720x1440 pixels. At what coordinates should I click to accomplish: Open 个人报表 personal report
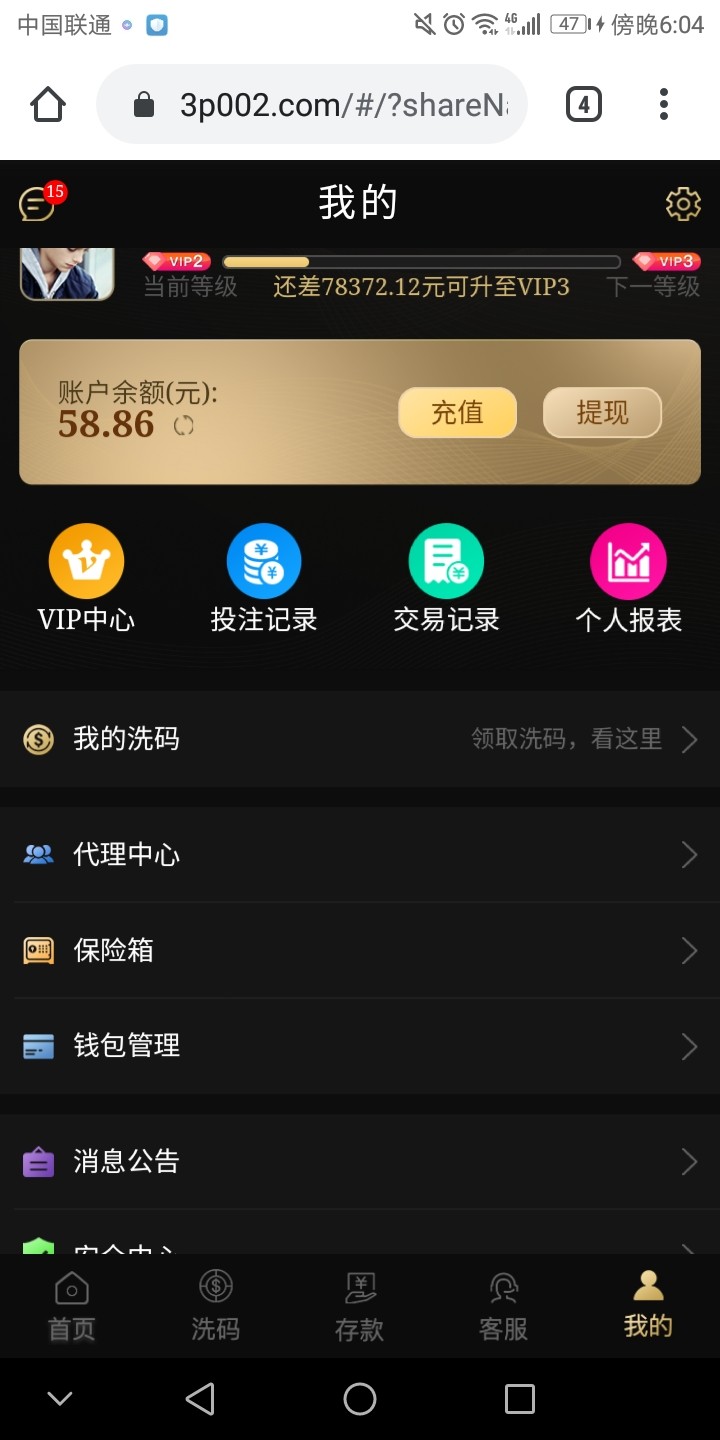(628, 579)
